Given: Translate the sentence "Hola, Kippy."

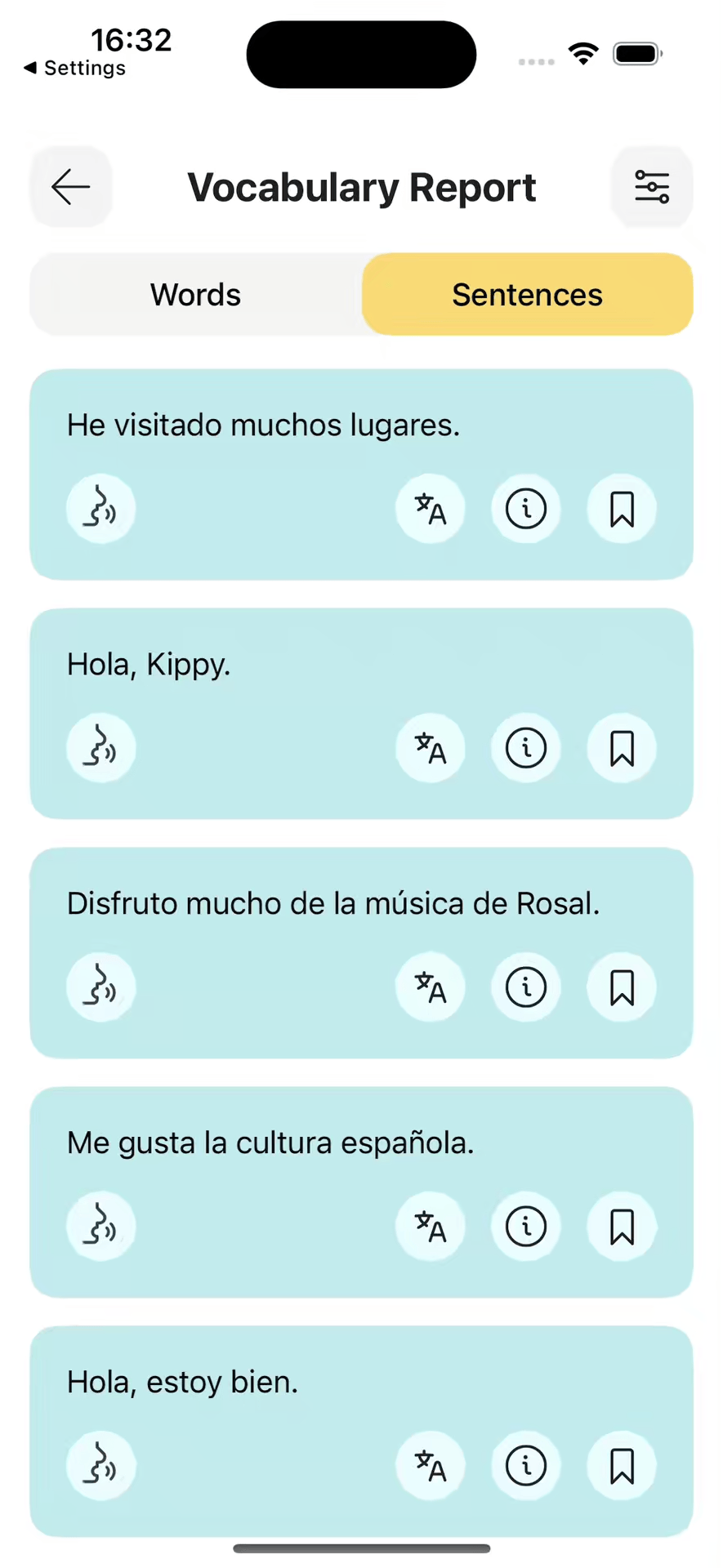Looking at the screenshot, I should (431, 748).
